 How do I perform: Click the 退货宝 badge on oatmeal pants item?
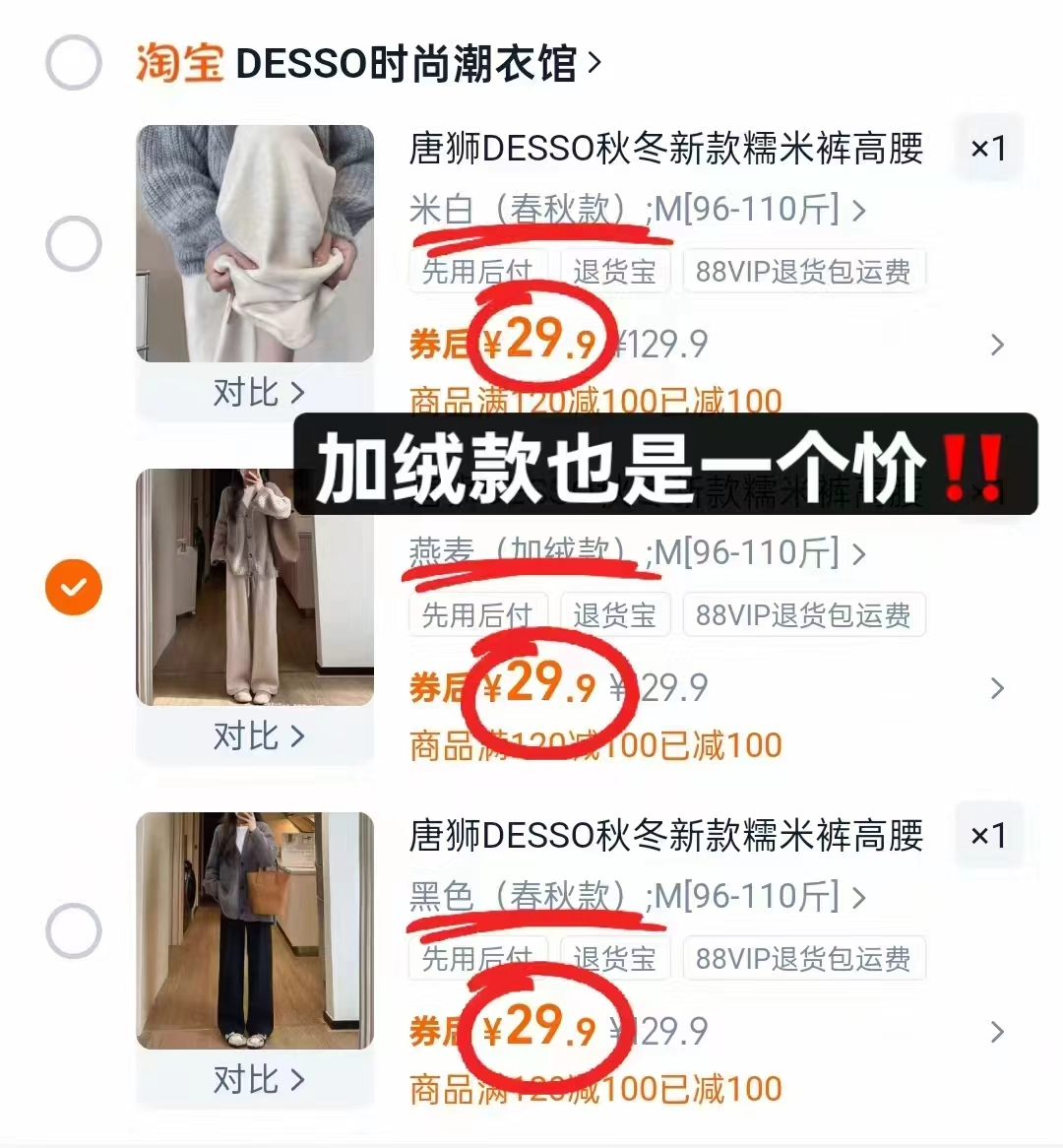(x=615, y=614)
